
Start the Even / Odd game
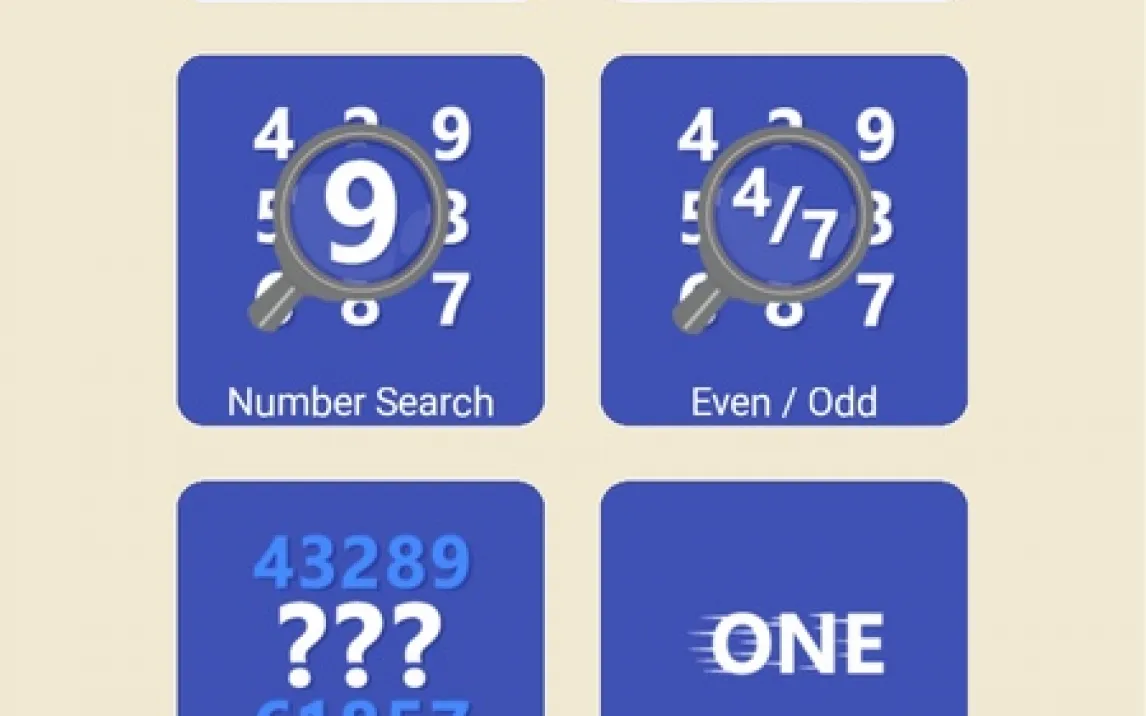click(783, 240)
